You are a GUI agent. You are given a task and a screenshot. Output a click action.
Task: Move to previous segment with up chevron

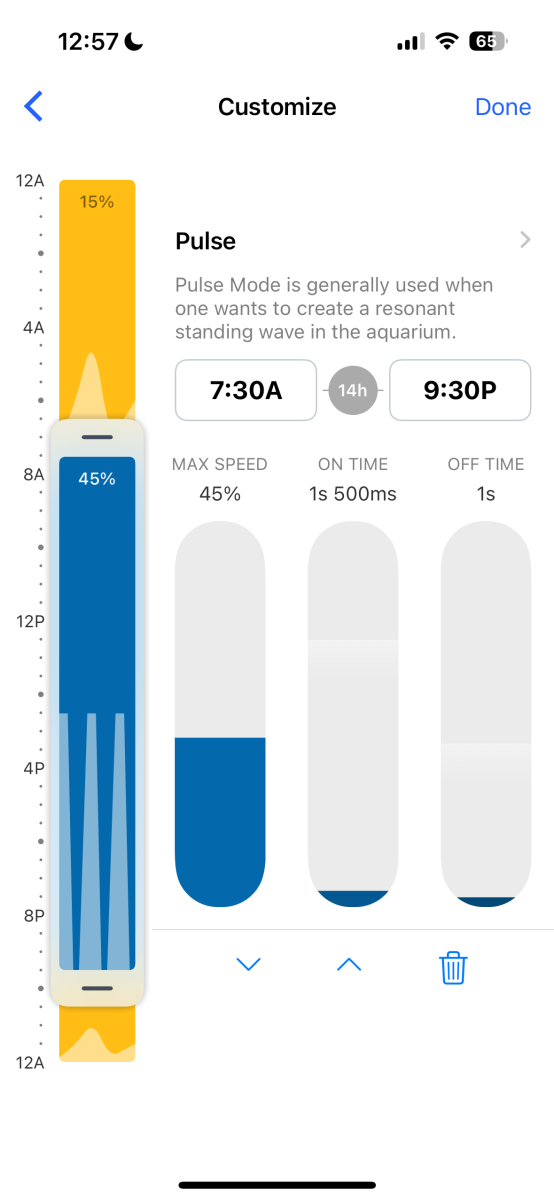click(x=349, y=965)
